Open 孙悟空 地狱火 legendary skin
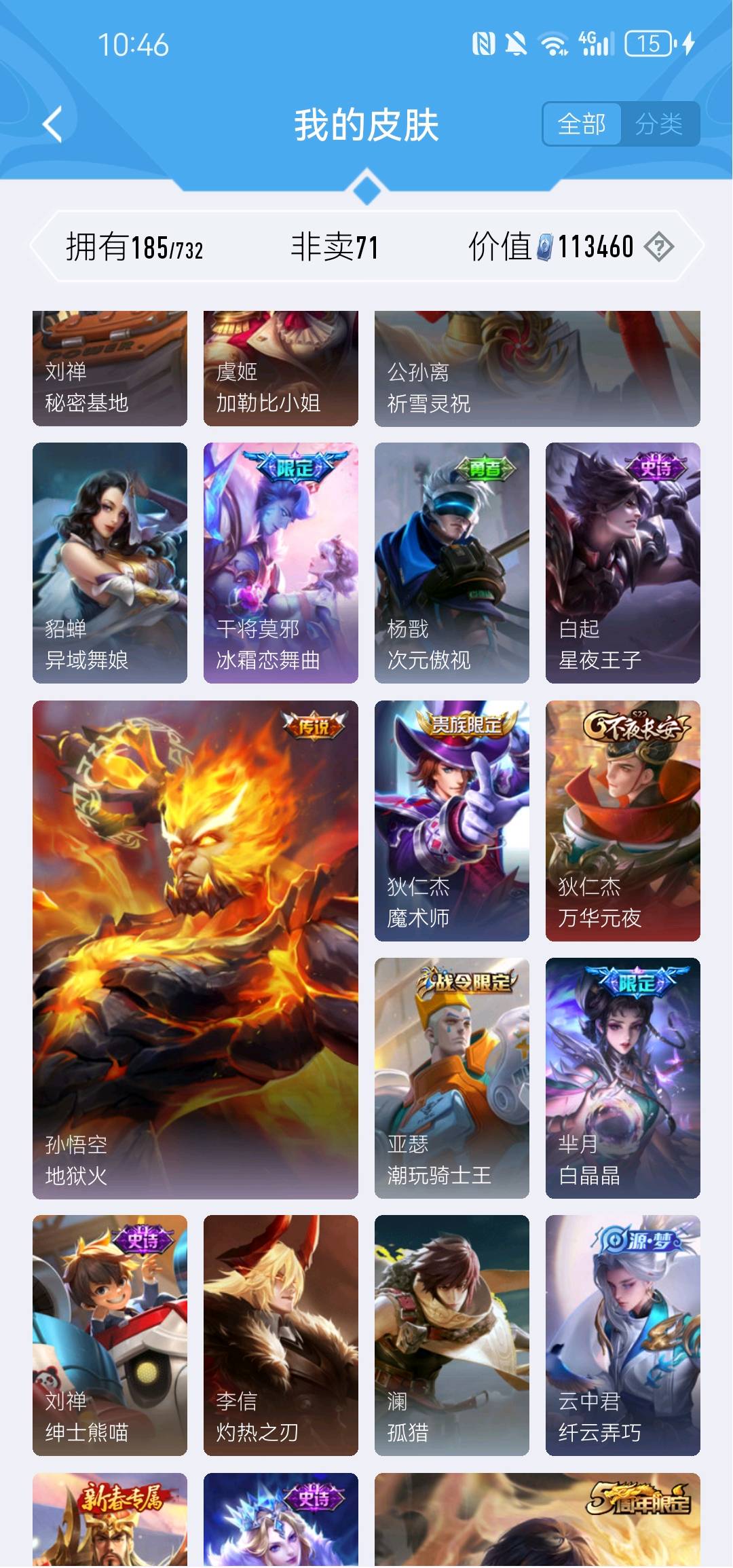Screen dimensions: 733x1568 195,949
